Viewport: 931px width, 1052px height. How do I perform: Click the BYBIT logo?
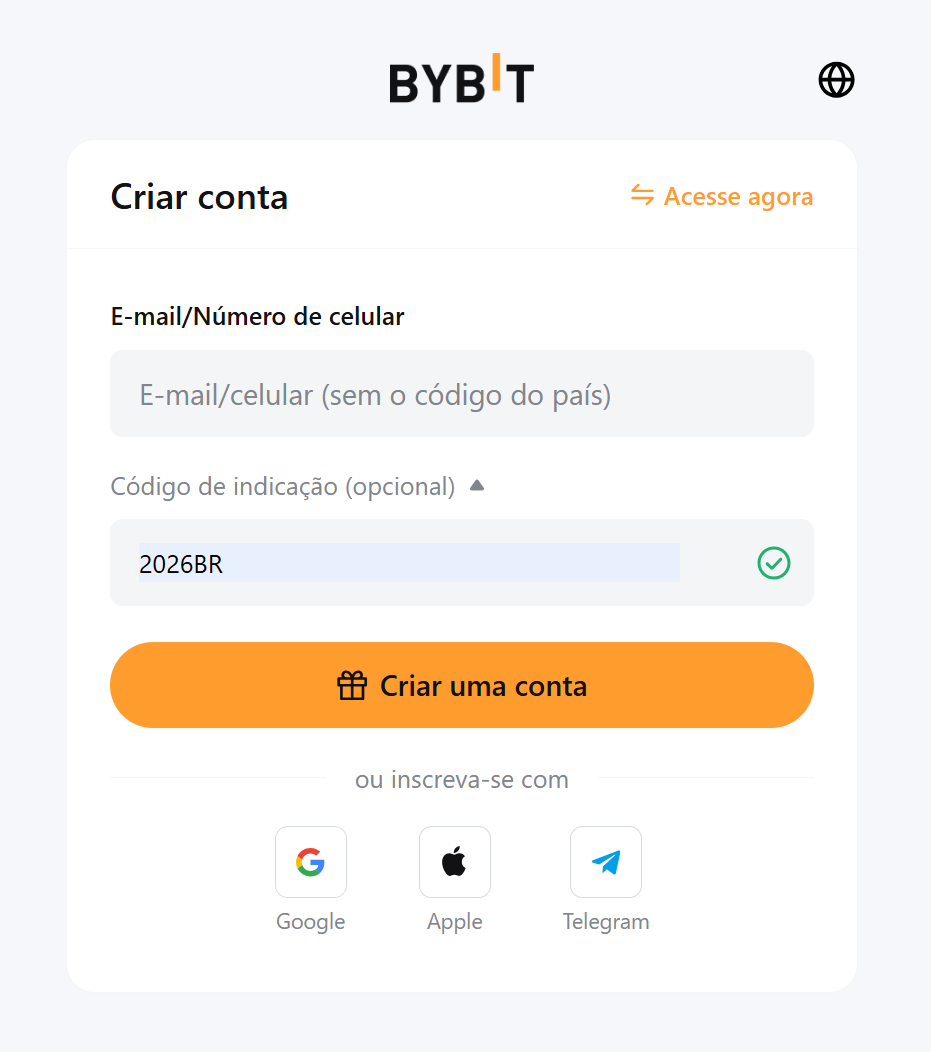[x=461, y=80]
